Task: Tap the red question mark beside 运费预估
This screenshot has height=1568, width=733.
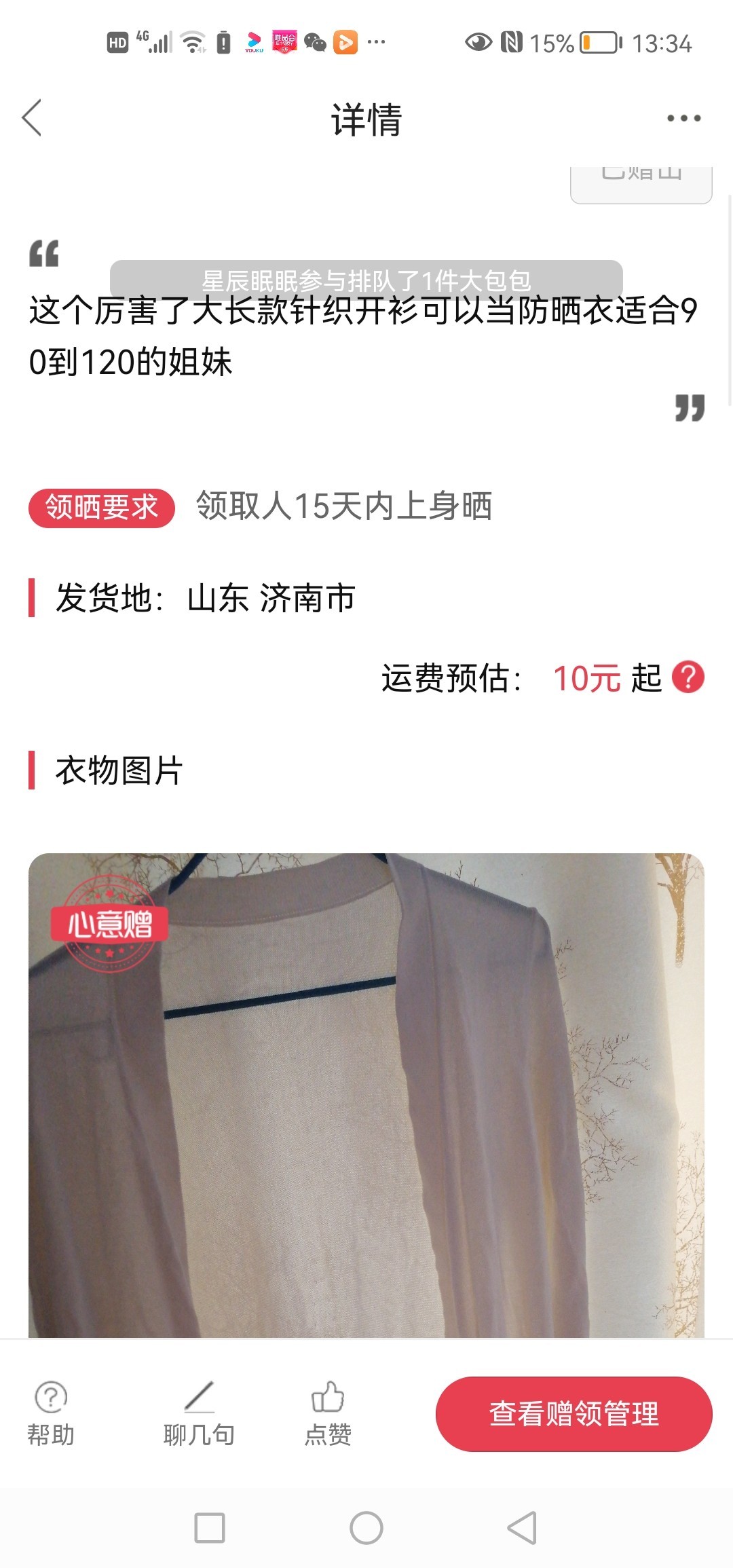Action: (688, 677)
